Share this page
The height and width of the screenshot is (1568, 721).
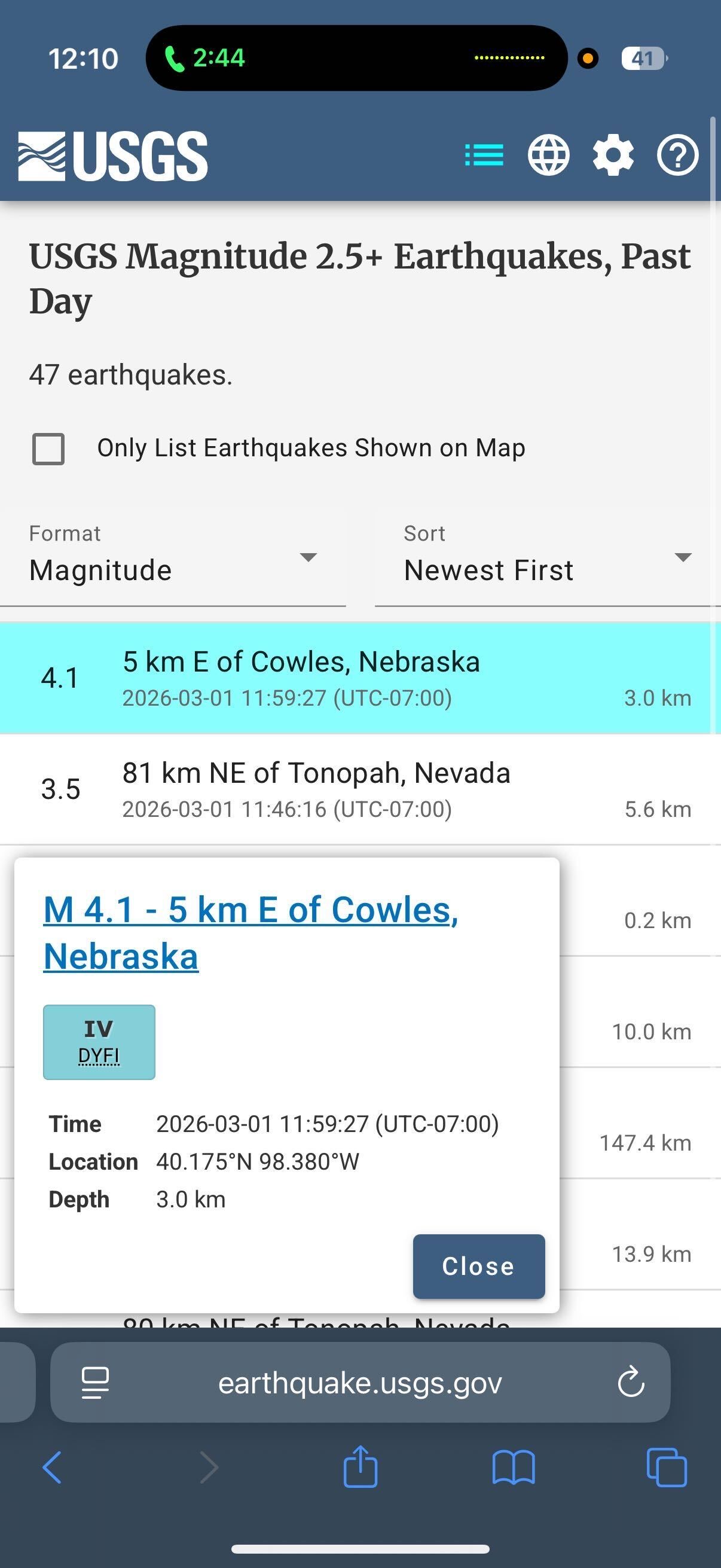[x=360, y=1466]
